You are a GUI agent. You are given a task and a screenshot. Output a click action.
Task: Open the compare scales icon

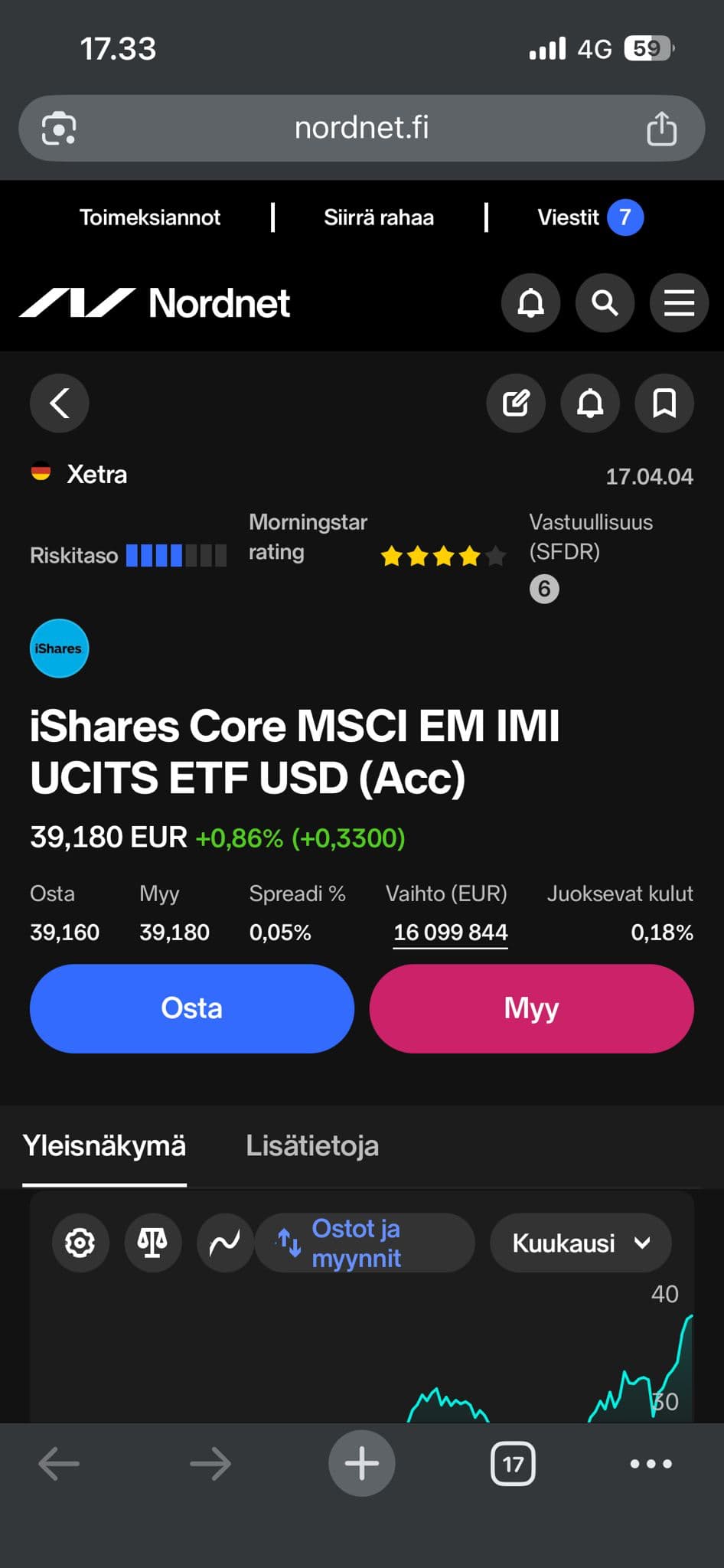click(x=152, y=1243)
